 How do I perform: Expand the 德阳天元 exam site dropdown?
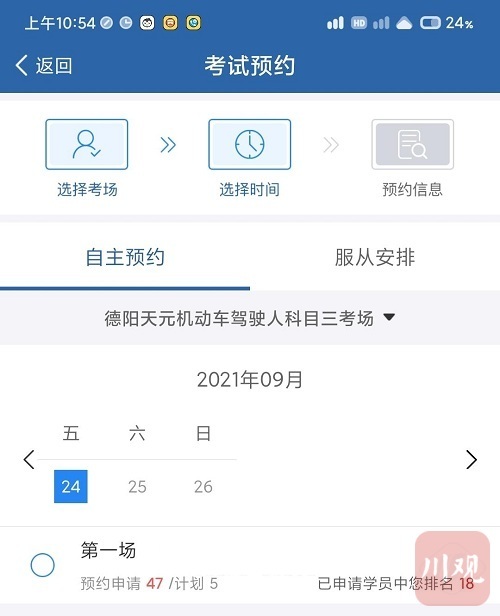pos(250,318)
